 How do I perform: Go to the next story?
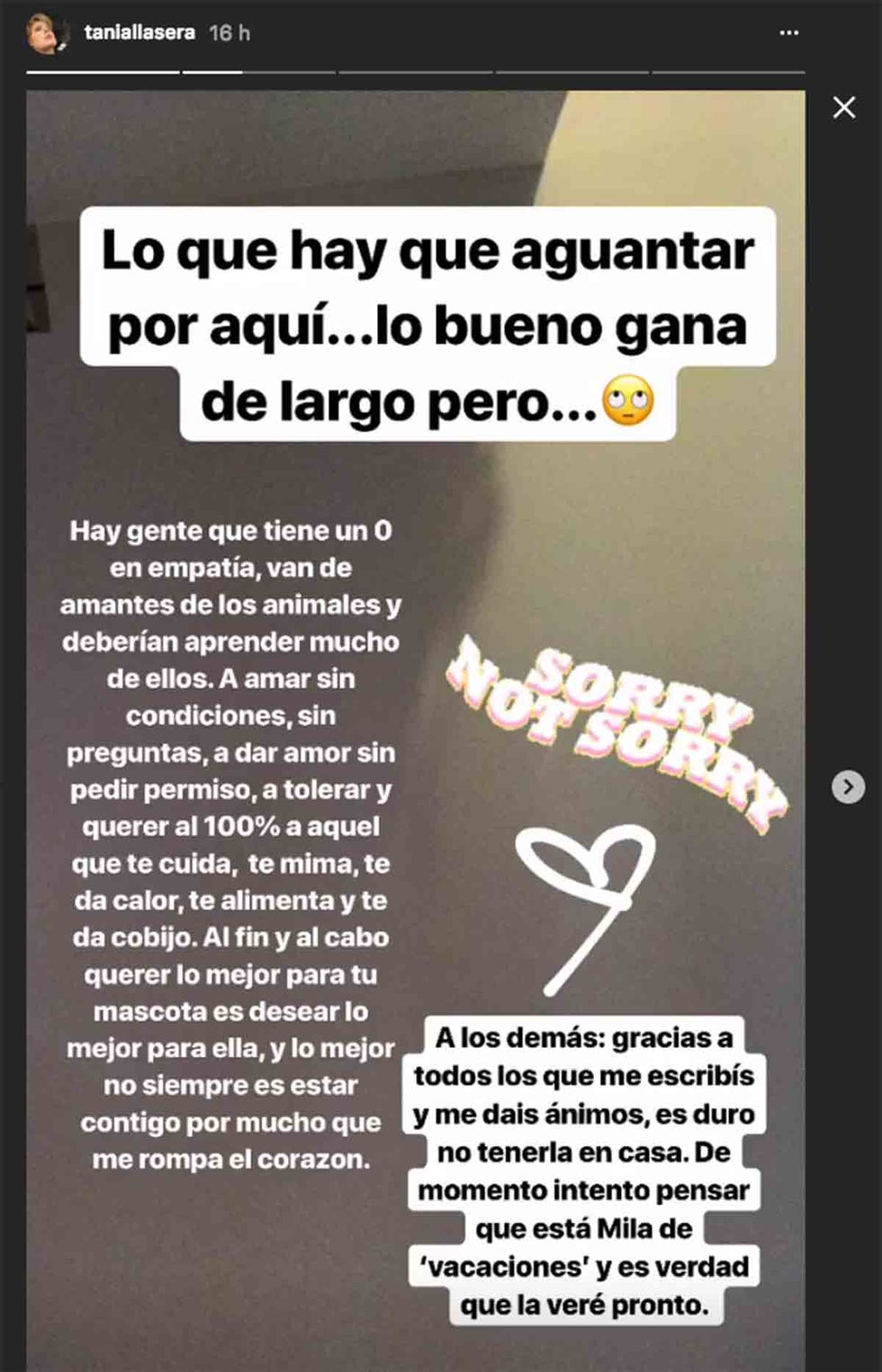pos(847,787)
